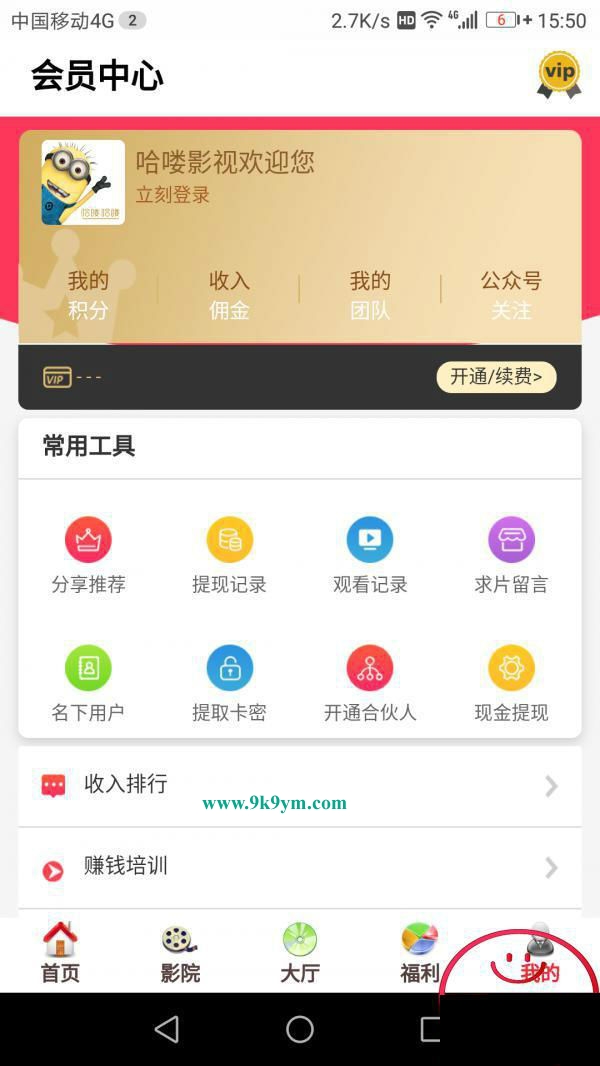Open the 赚钱培训 row

300,867
